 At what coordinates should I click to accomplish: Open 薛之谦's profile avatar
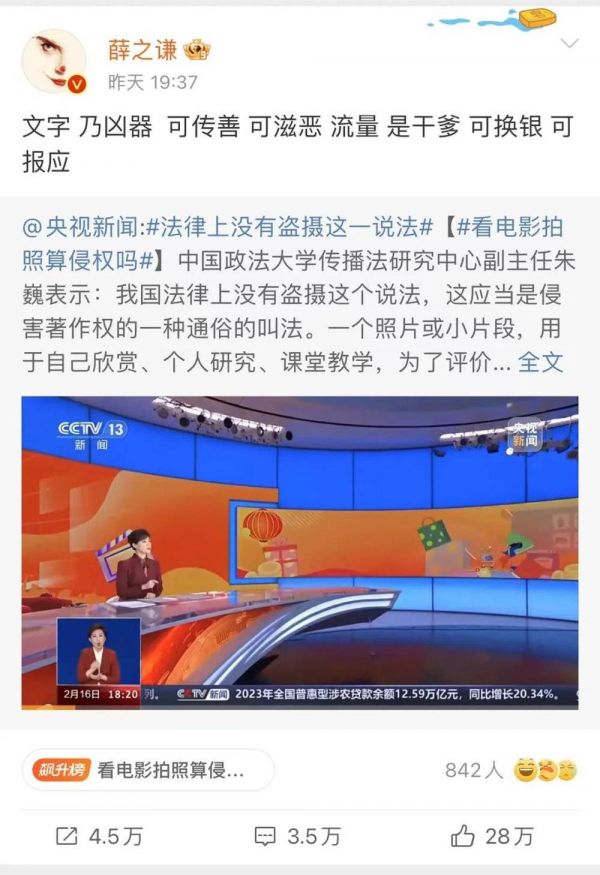[53, 61]
